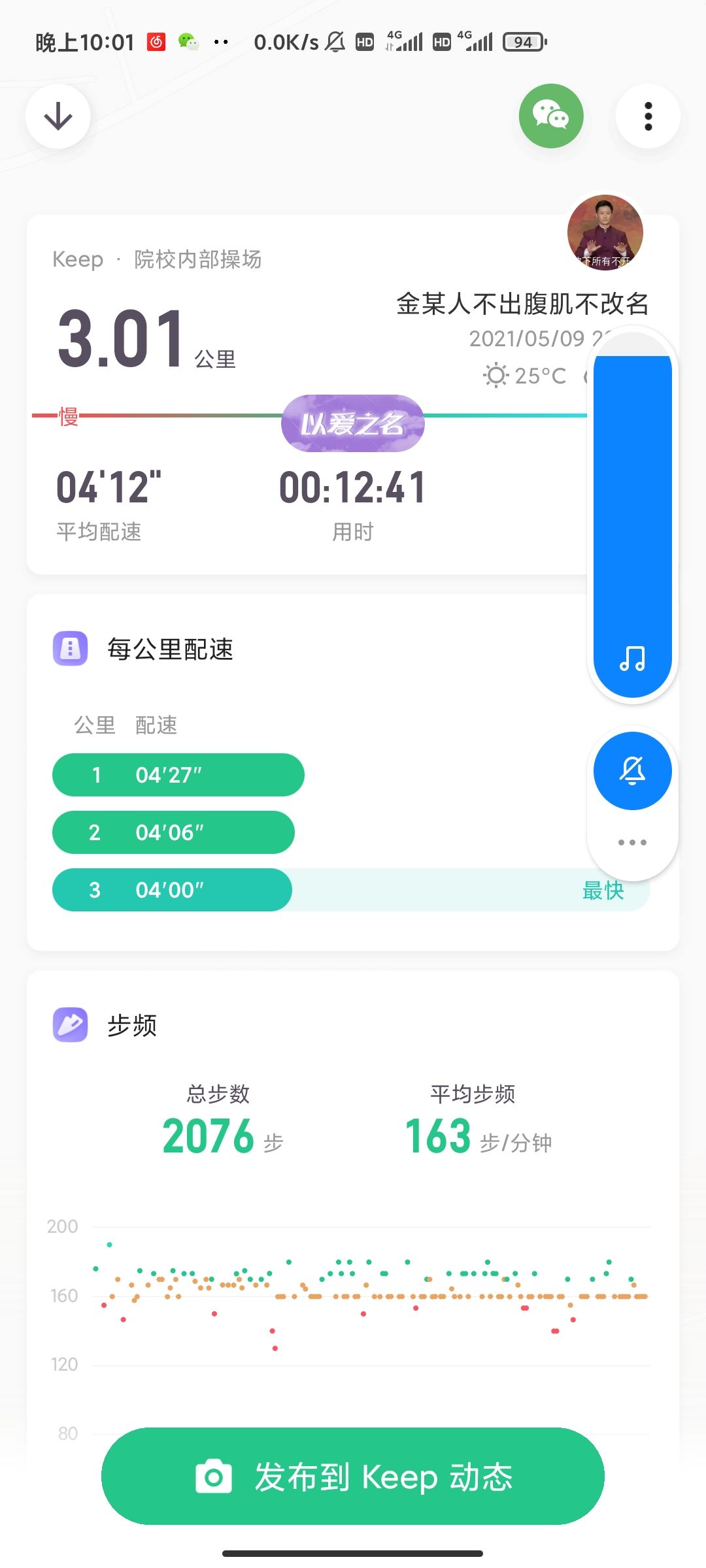Select kilometer 2 pace row 04'06"
Screen dimensions: 706x1568
pyautogui.click(x=173, y=832)
